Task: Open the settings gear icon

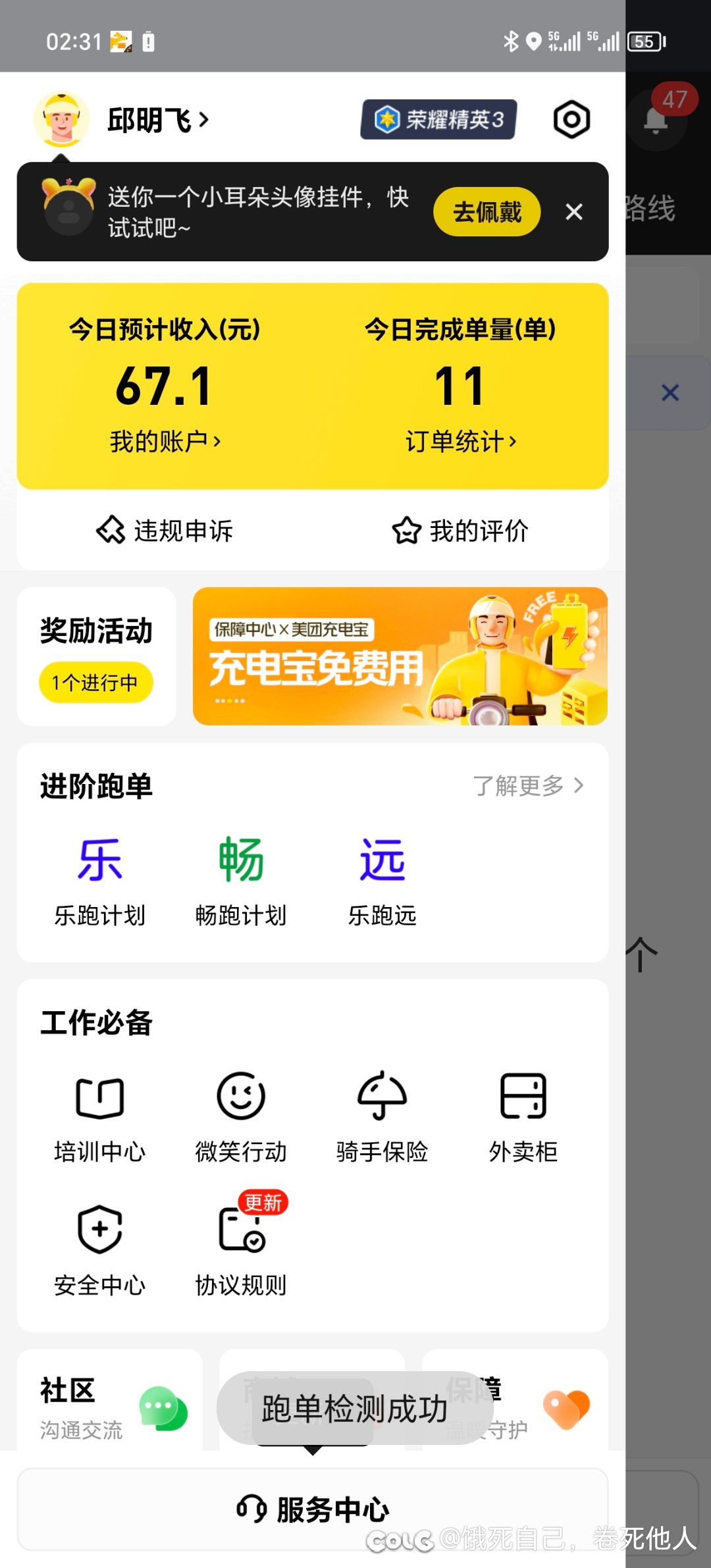Action: pyautogui.click(x=571, y=120)
